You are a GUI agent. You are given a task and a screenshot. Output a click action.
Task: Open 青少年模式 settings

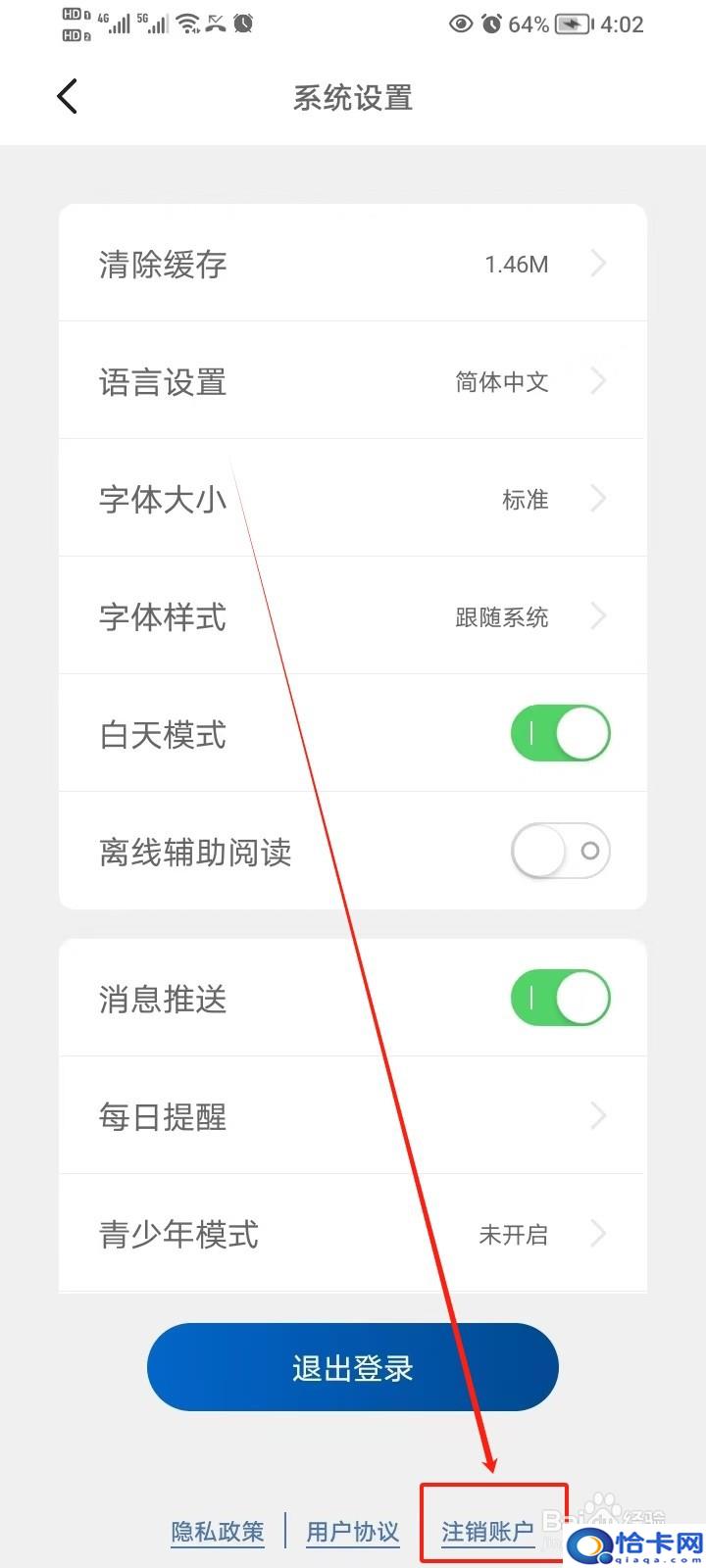coord(353,1233)
